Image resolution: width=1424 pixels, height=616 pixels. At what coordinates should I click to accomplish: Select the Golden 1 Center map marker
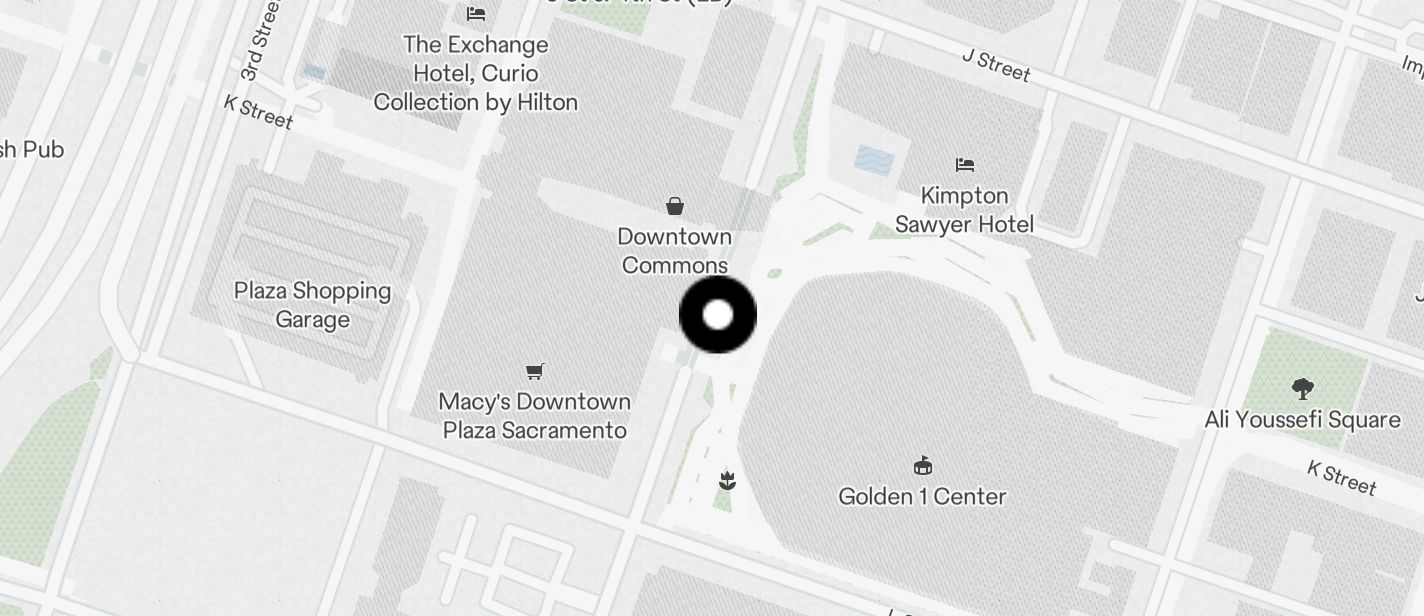pyautogui.click(x=922, y=466)
